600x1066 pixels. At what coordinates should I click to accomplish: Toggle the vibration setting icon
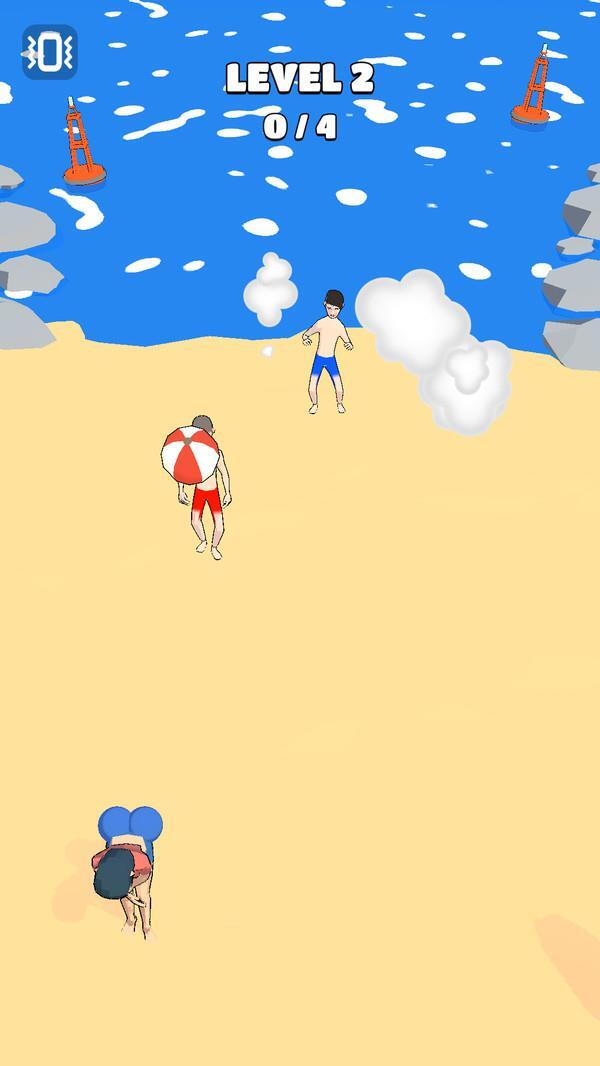[49, 53]
